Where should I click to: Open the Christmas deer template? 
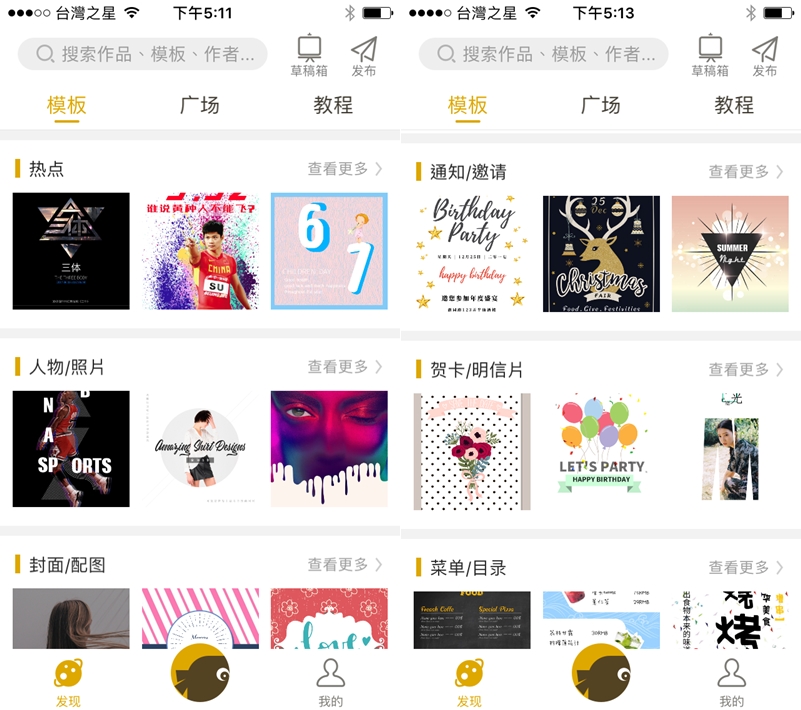[x=601, y=254]
